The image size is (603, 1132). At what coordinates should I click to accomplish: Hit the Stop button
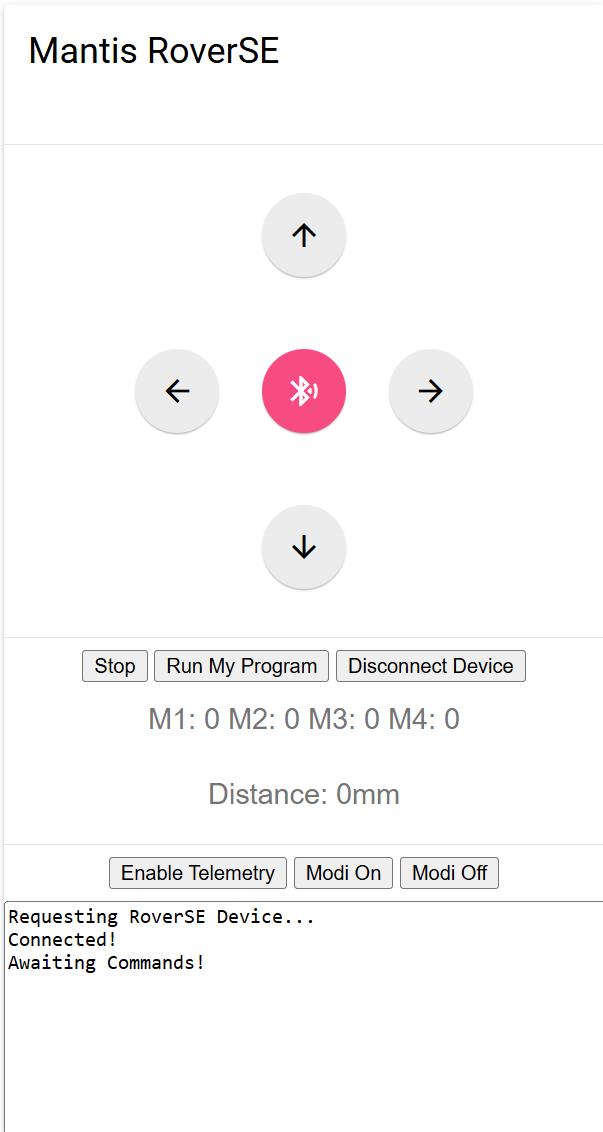click(115, 666)
